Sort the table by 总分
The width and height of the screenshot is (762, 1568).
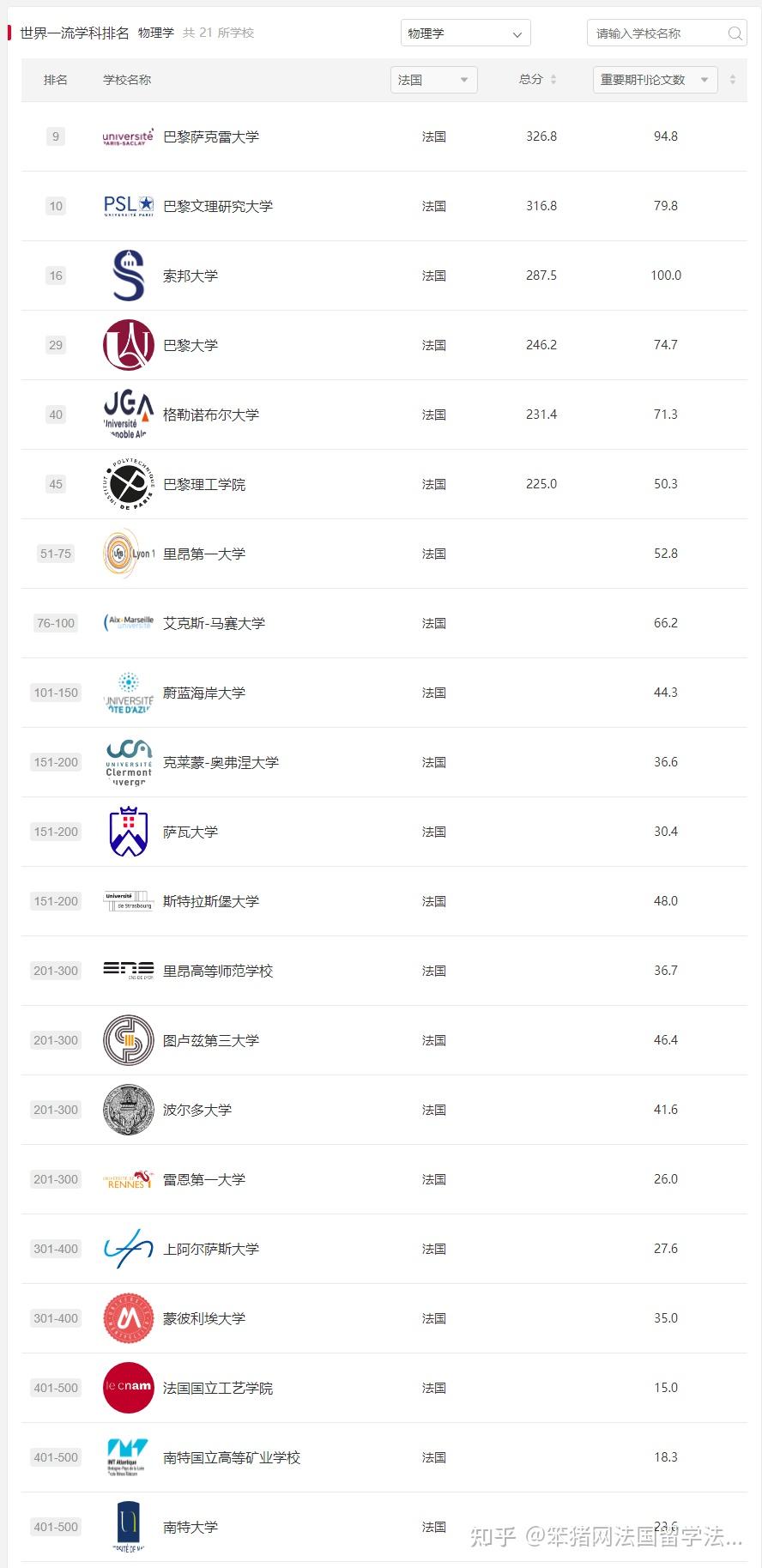(x=538, y=80)
